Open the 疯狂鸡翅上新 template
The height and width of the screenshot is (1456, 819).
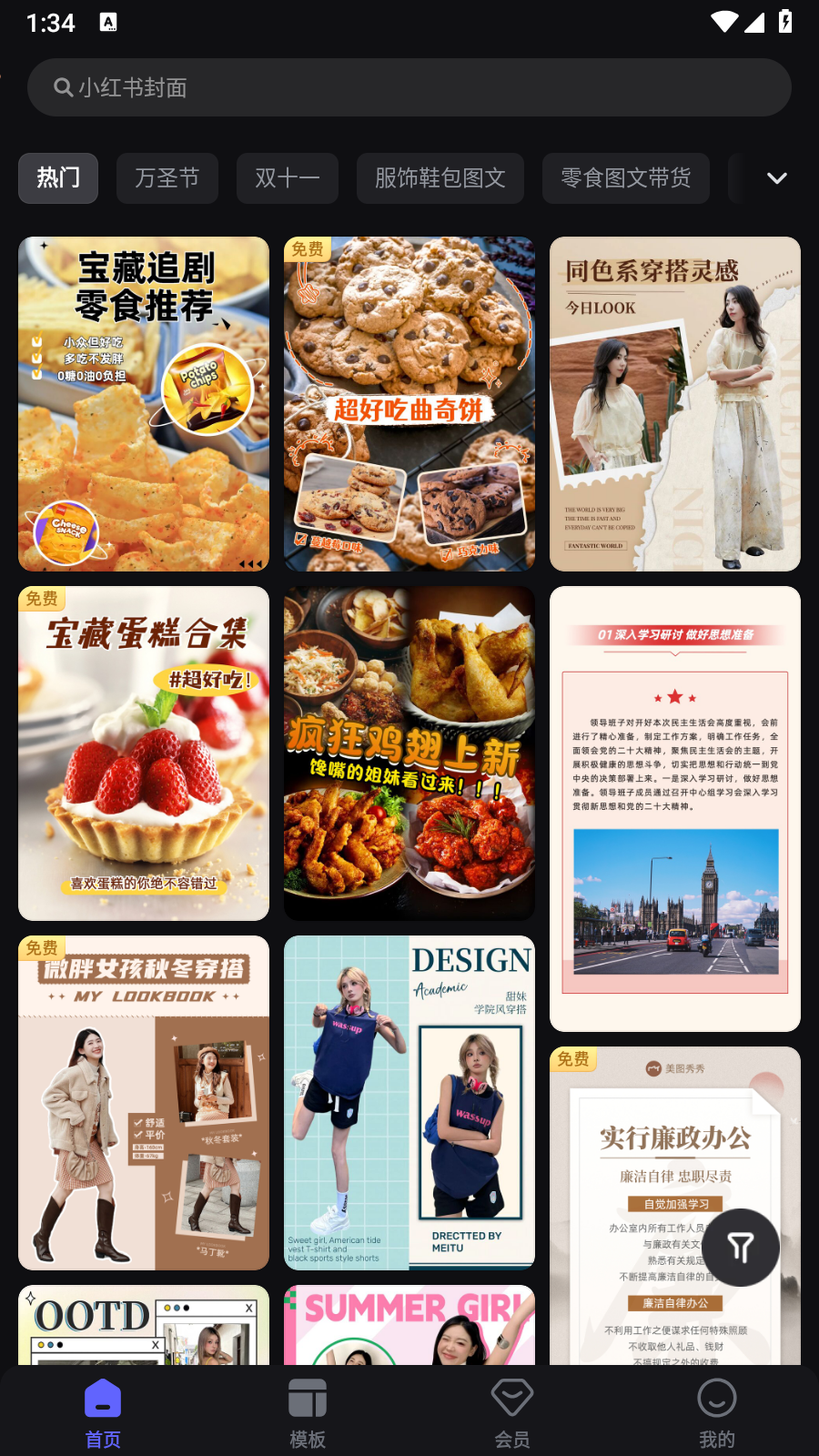(x=409, y=753)
